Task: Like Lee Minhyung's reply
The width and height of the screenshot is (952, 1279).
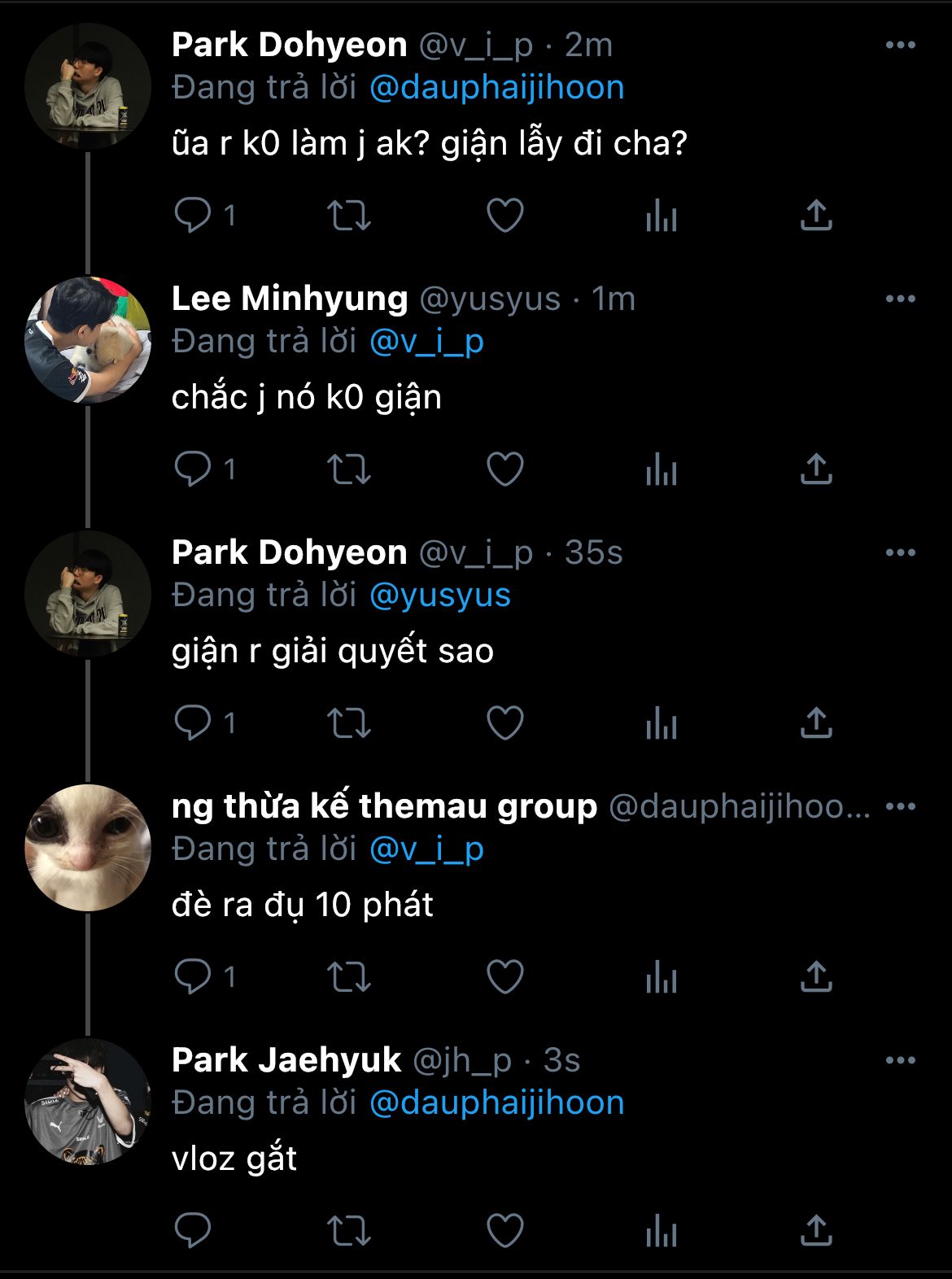Action: tap(504, 469)
